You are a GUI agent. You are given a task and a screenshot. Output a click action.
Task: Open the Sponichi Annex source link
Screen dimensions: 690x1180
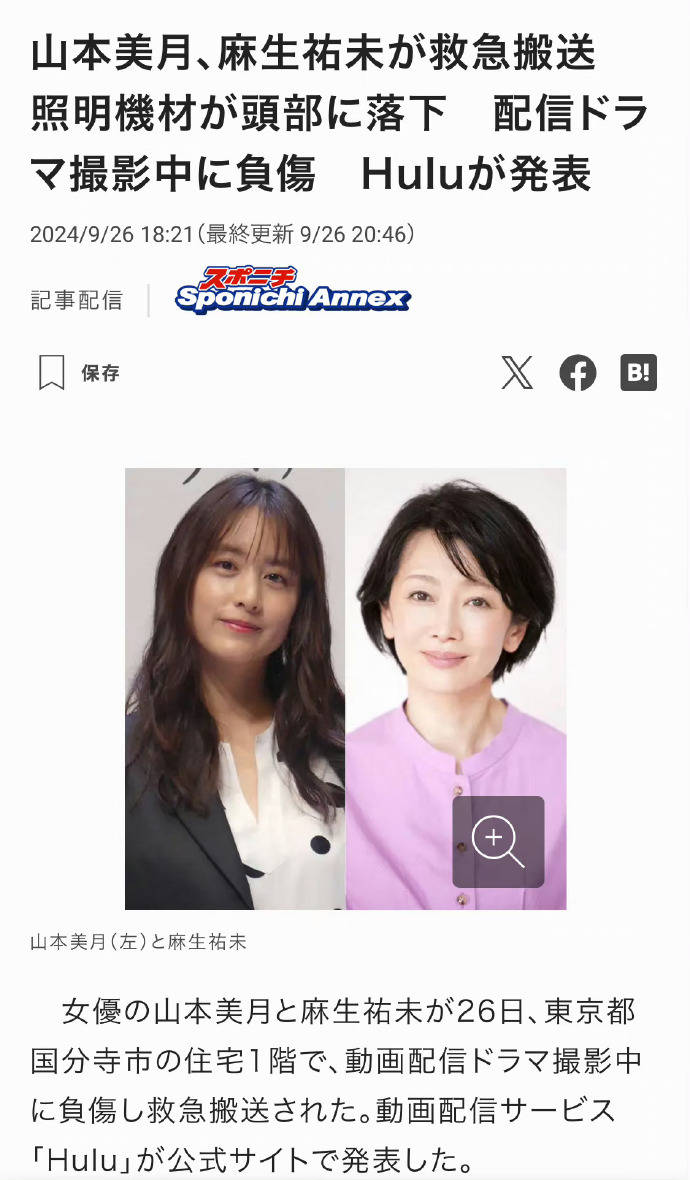coord(292,290)
